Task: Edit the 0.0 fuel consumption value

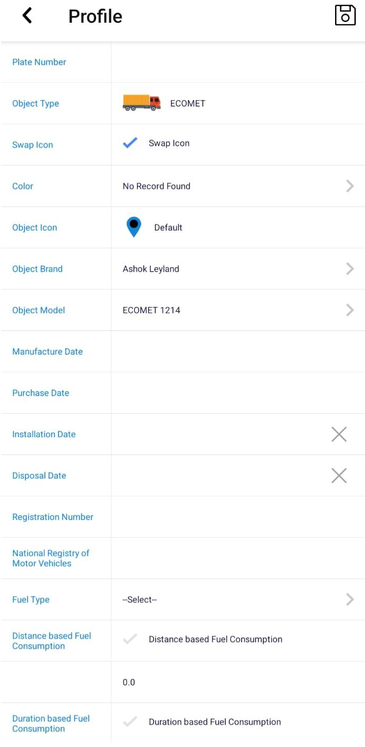Action: coord(238,682)
